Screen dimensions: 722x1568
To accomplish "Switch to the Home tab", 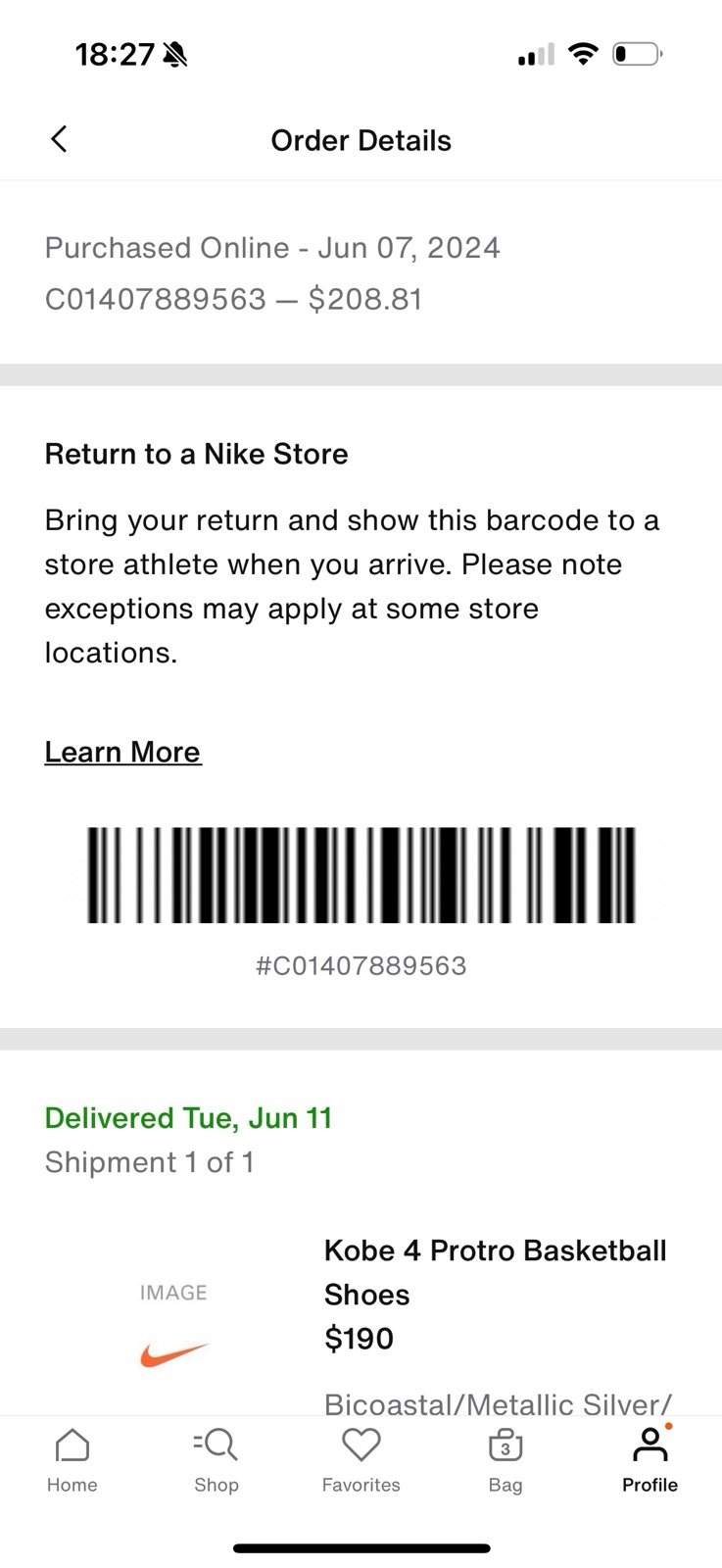I will tap(72, 1460).
